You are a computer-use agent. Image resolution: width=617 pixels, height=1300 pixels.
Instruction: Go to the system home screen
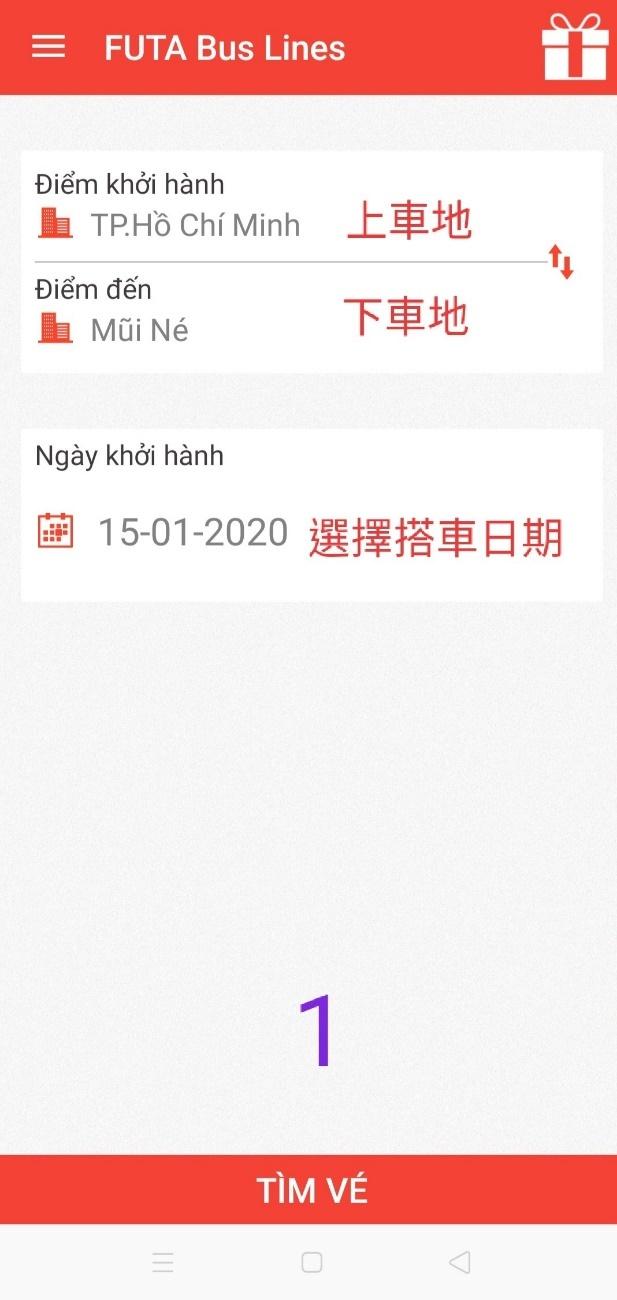pos(312,1262)
